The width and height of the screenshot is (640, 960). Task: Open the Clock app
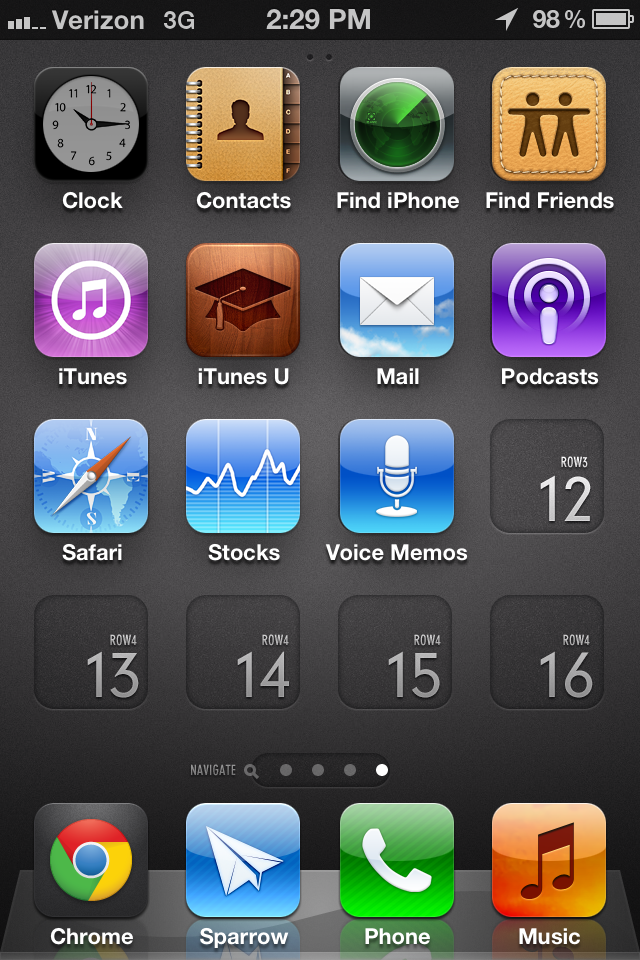tap(91, 124)
